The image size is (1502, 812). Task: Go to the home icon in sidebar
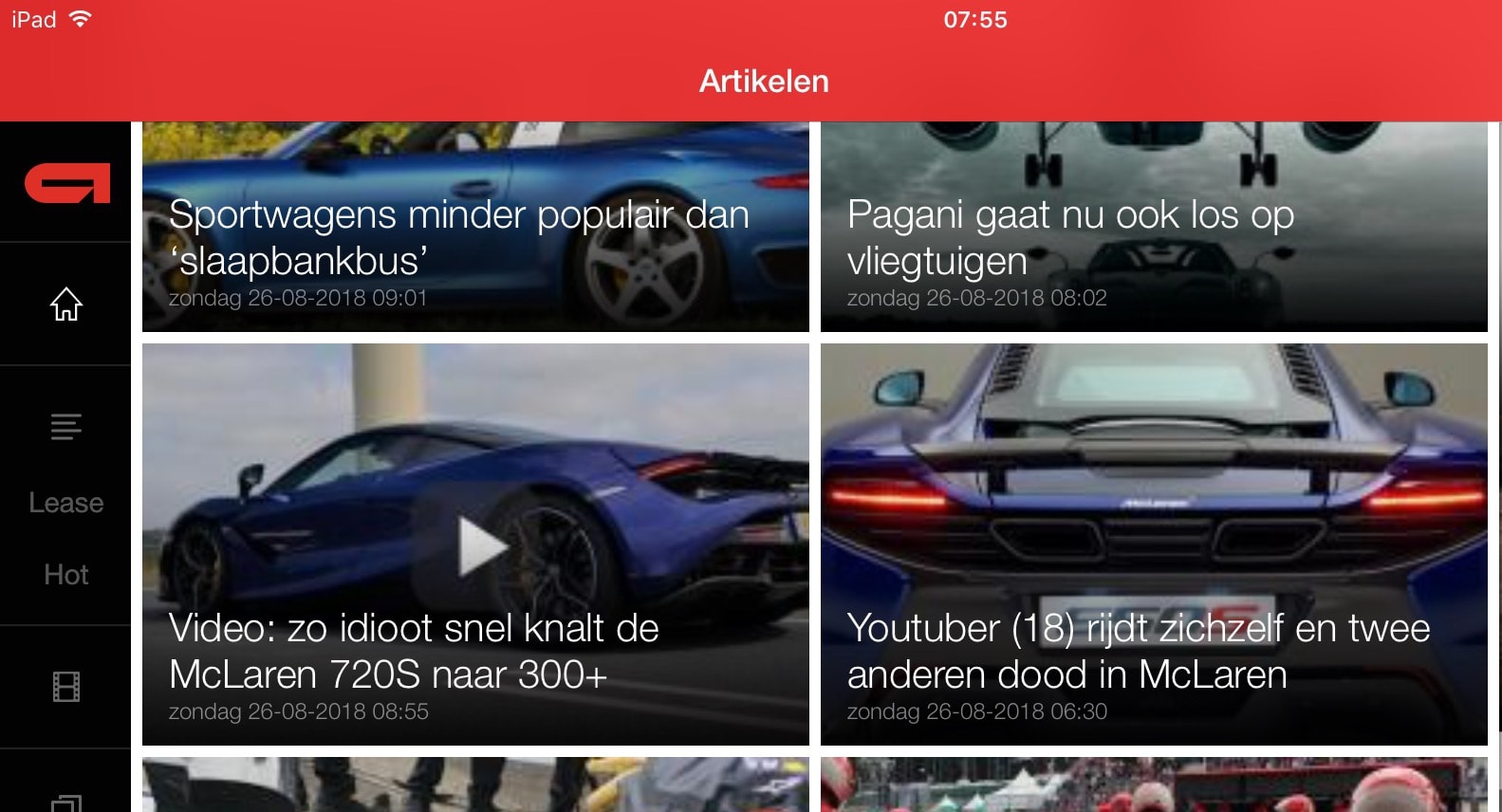click(65, 304)
